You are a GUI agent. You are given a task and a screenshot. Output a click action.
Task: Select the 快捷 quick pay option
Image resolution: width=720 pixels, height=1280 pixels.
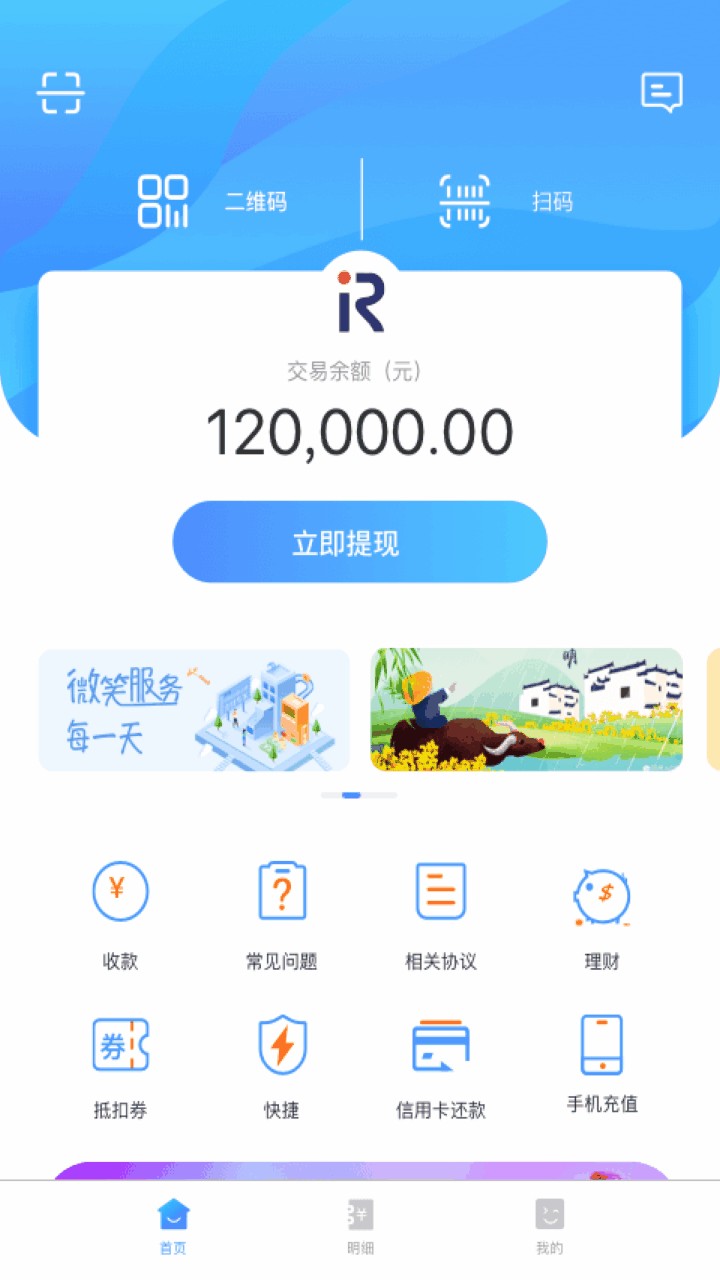(282, 1066)
